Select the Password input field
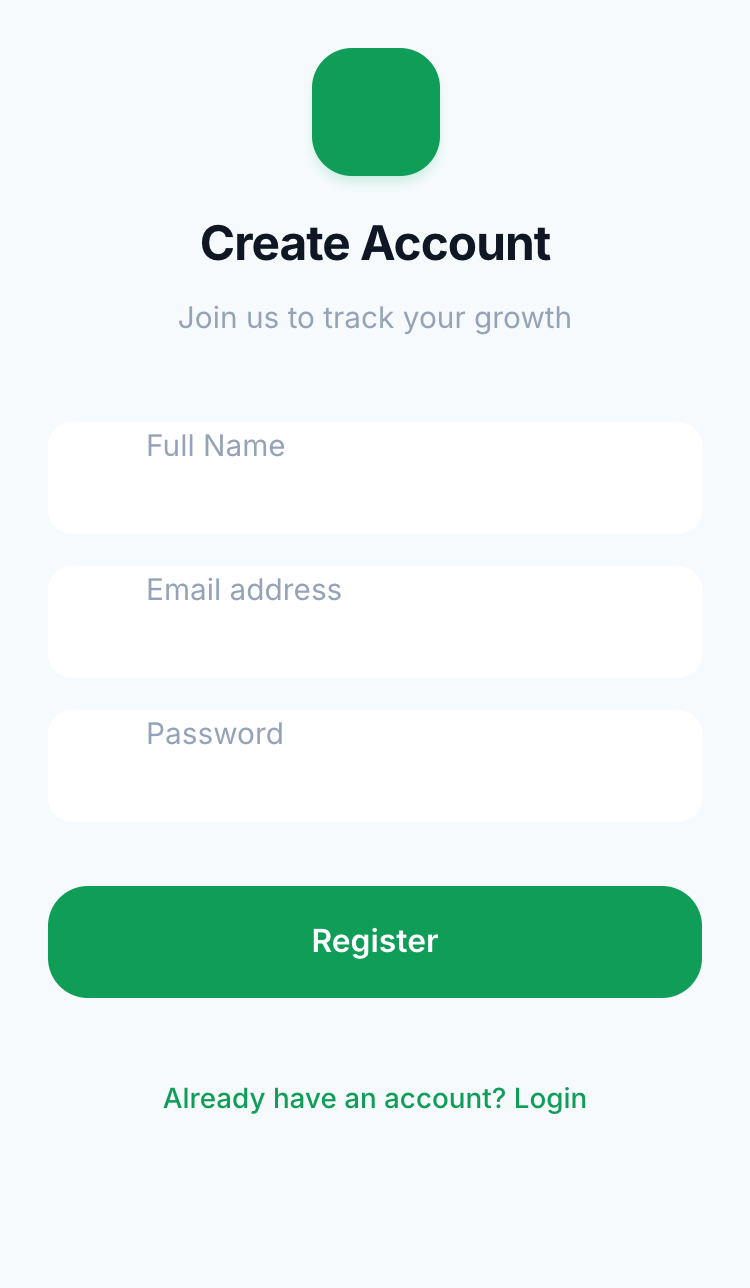 pyautogui.click(x=375, y=765)
